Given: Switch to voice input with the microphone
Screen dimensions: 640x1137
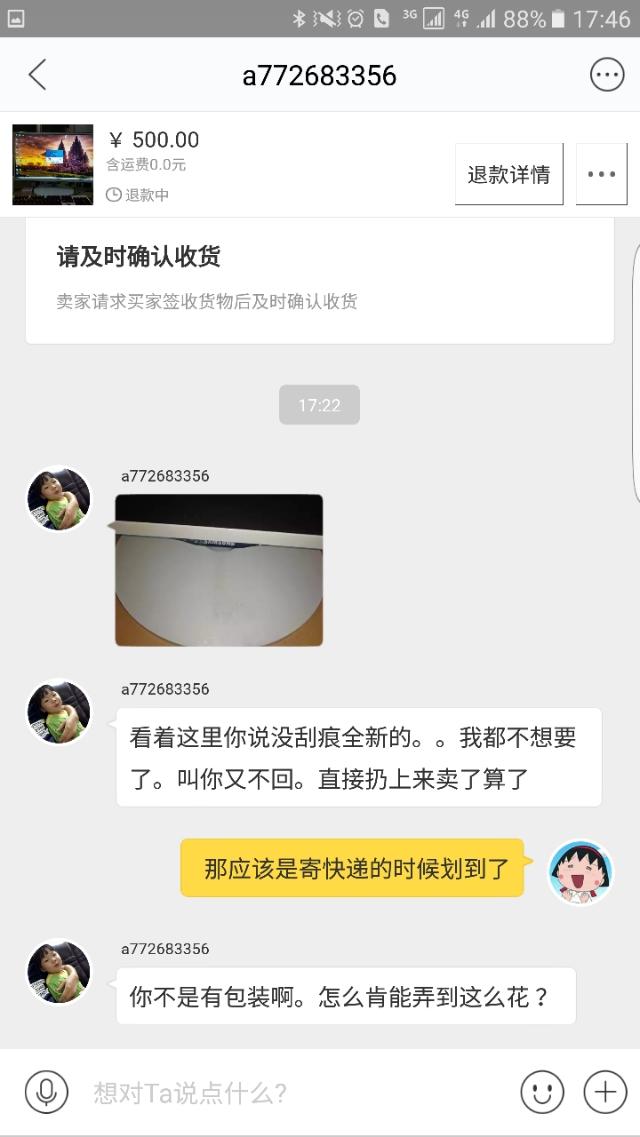Looking at the screenshot, I should 46,1092.
